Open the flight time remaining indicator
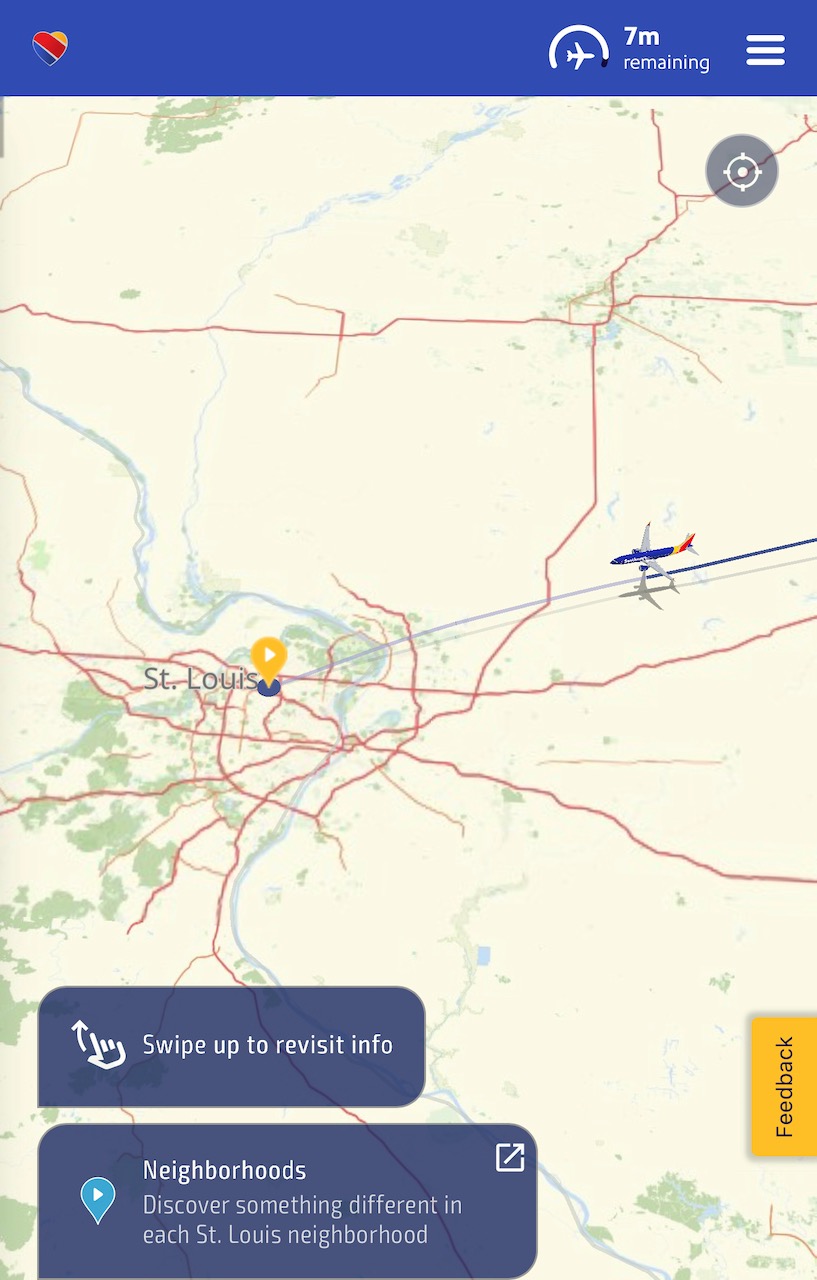 point(630,49)
